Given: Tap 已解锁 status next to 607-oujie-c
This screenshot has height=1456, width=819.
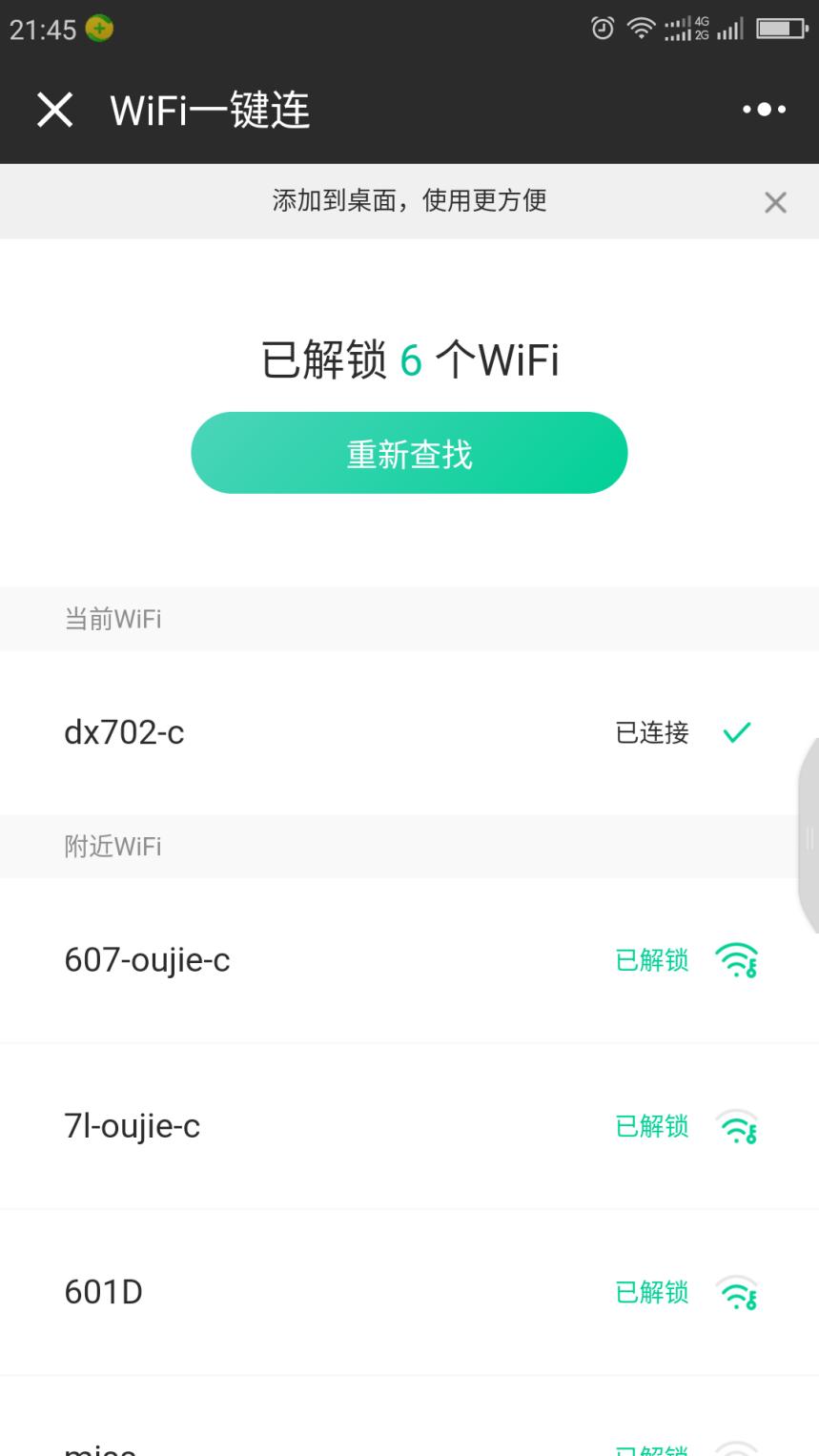Looking at the screenshot, I should click(651, 962).
